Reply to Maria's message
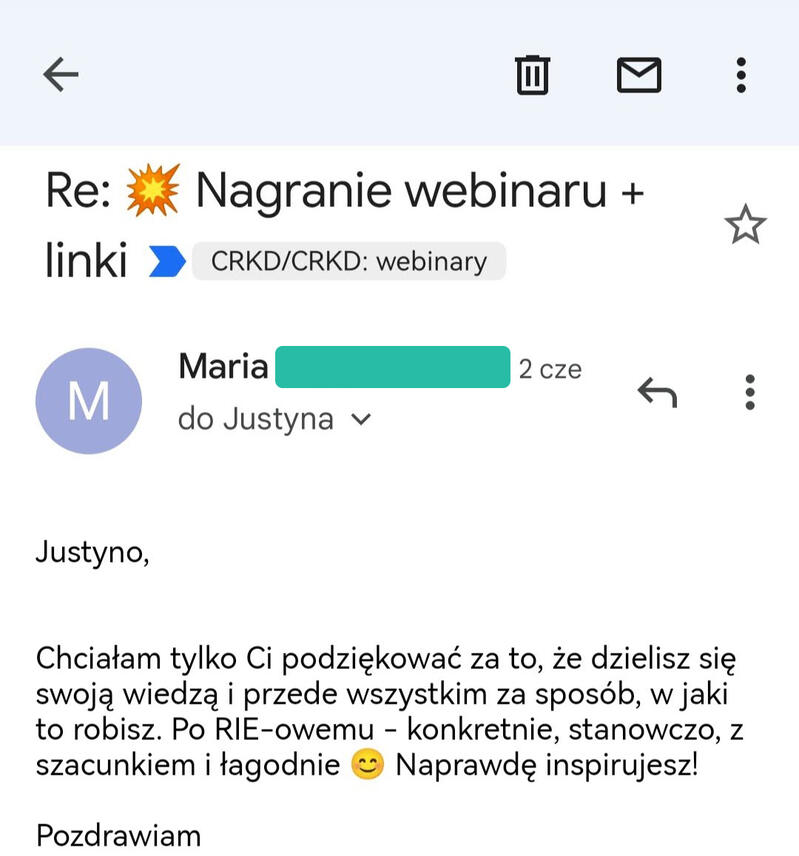 coord(657,393)
